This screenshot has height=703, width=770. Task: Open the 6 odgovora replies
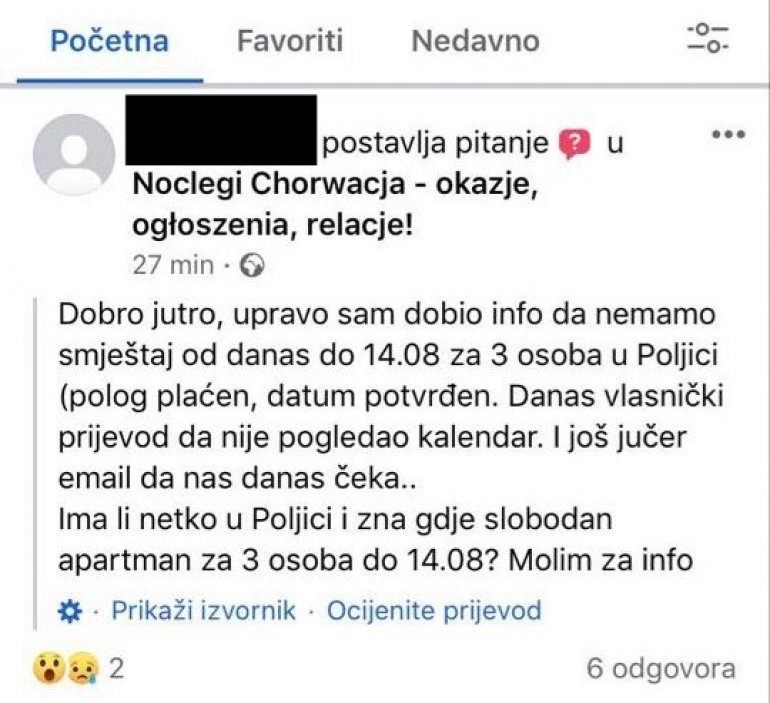tap(661, 668)
